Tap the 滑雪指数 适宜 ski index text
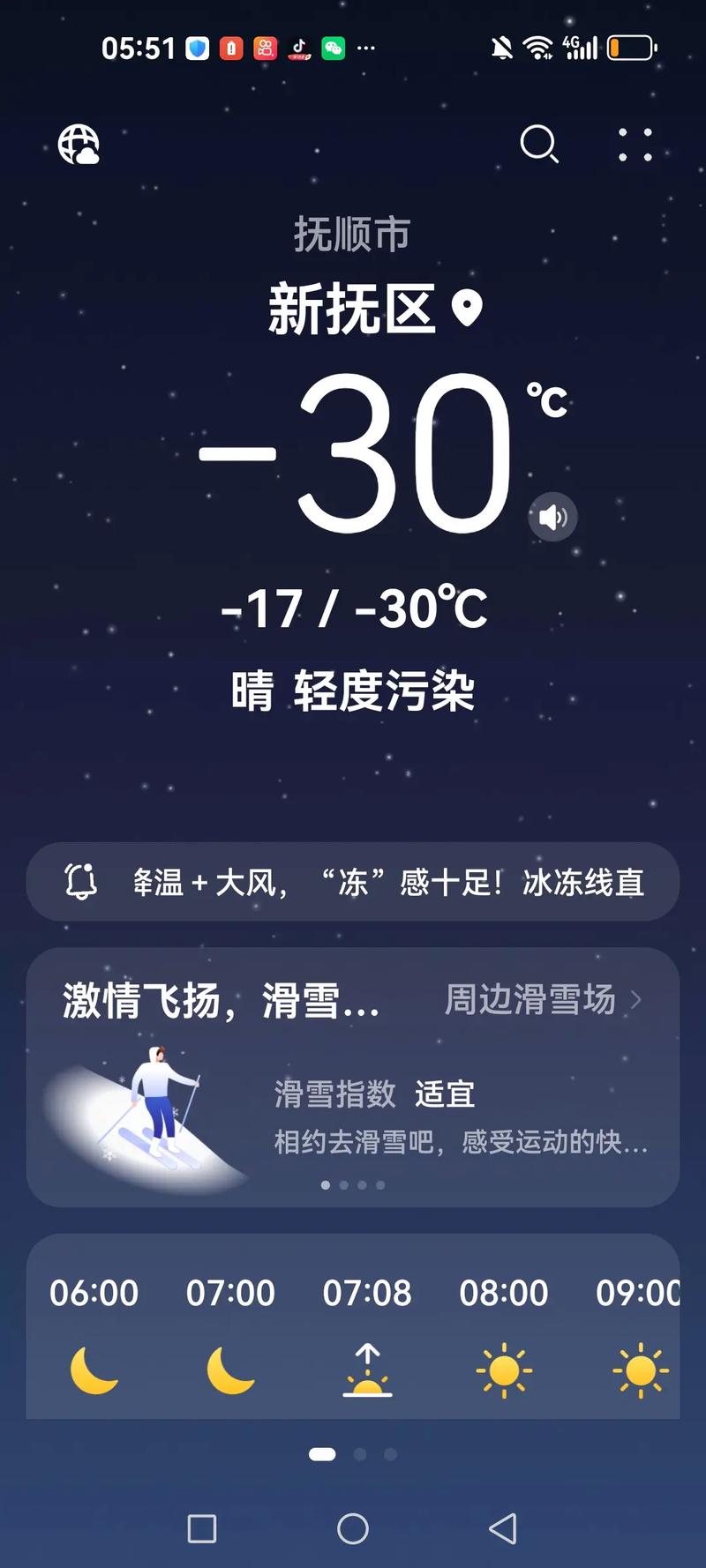 [371, 1094]
